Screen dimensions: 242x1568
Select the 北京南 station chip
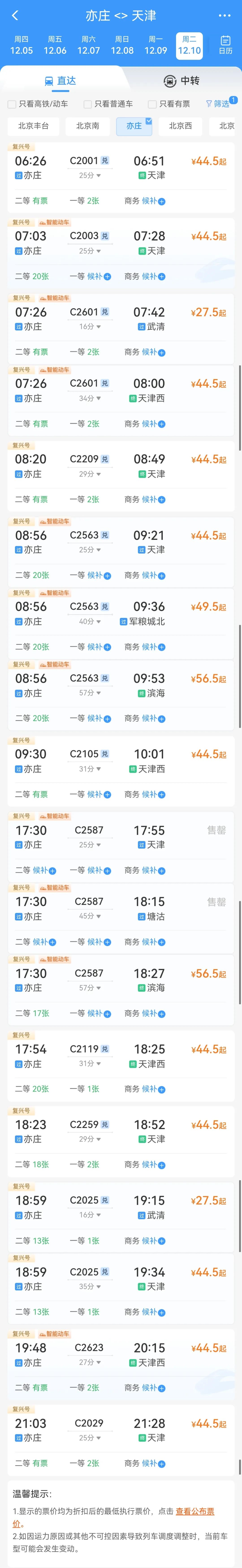tap(88, 126)
